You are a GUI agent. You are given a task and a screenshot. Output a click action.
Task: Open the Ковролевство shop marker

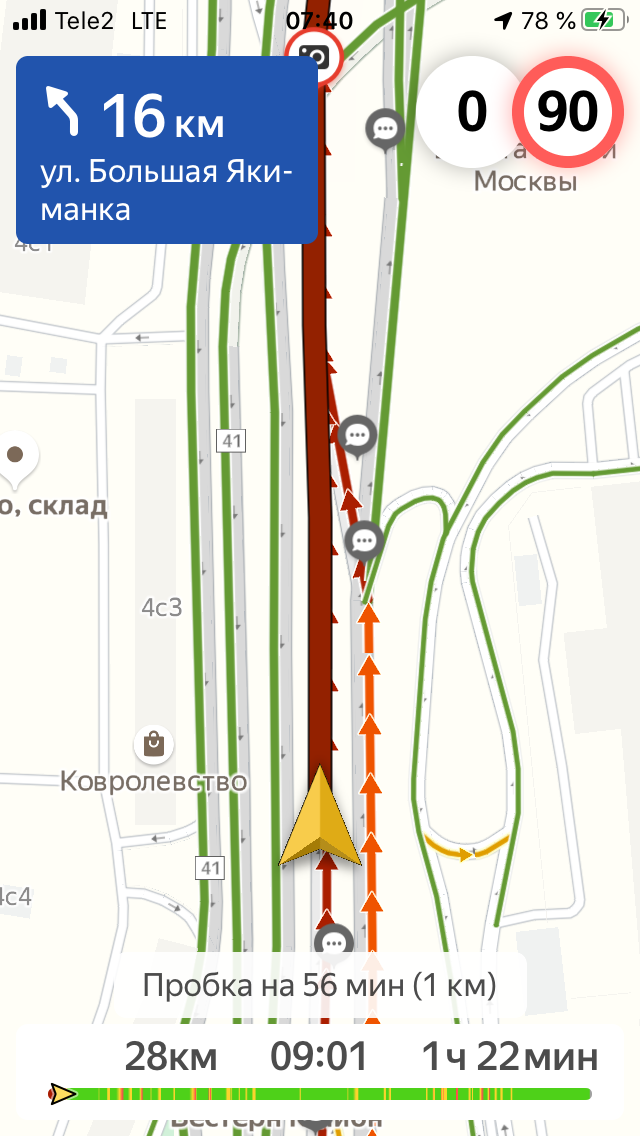(153, 744)
